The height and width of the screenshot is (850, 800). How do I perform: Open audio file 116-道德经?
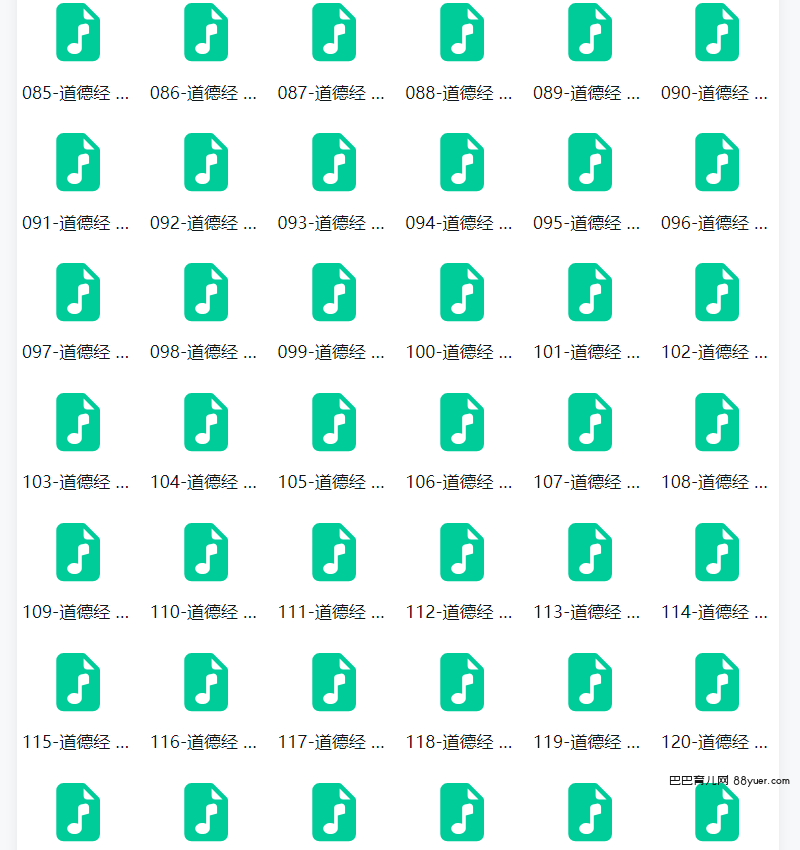tap(206, 682)
